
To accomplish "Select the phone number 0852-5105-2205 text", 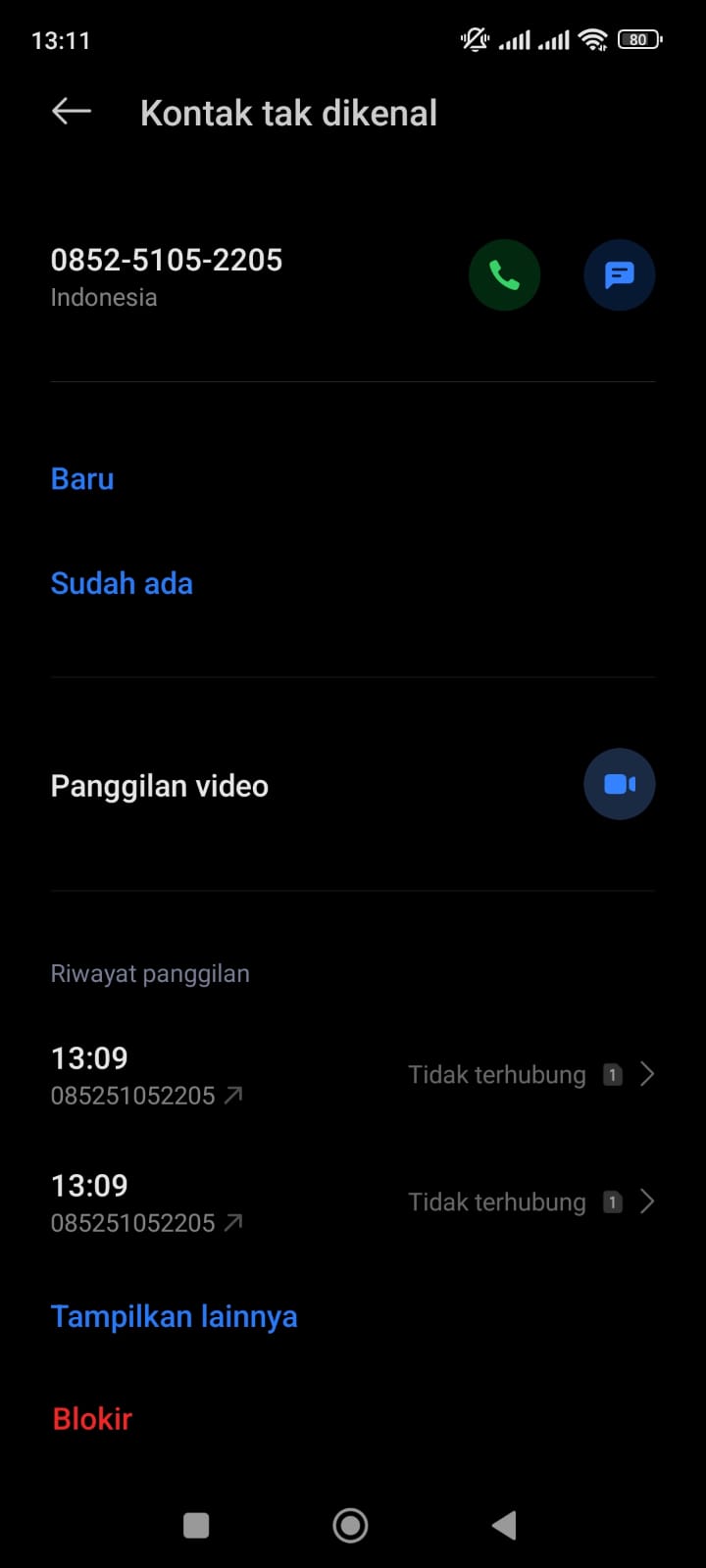I will tap(166, 260).
